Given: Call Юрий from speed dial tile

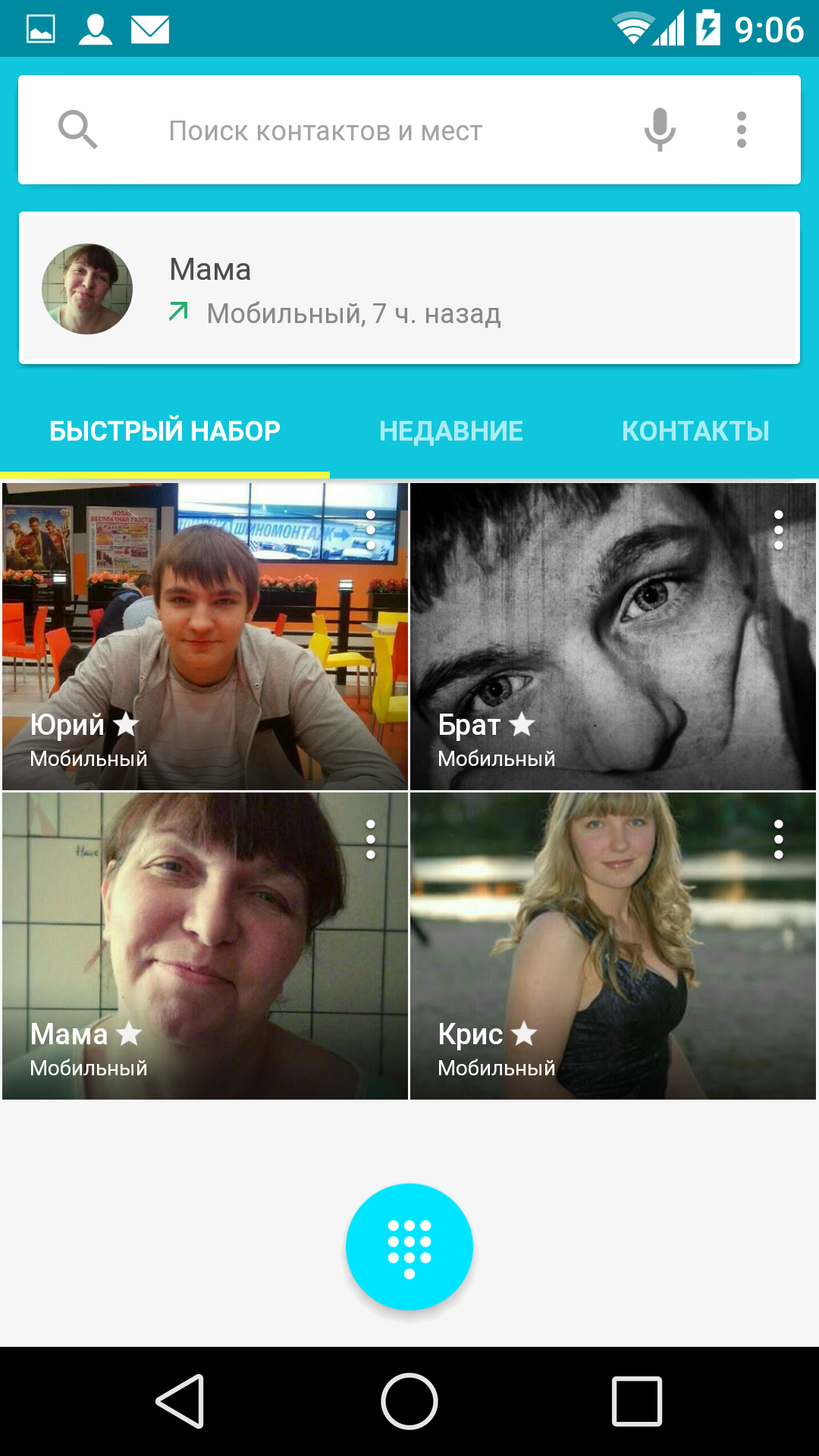Looking at the screenshot, I should (x=205, y=637).
